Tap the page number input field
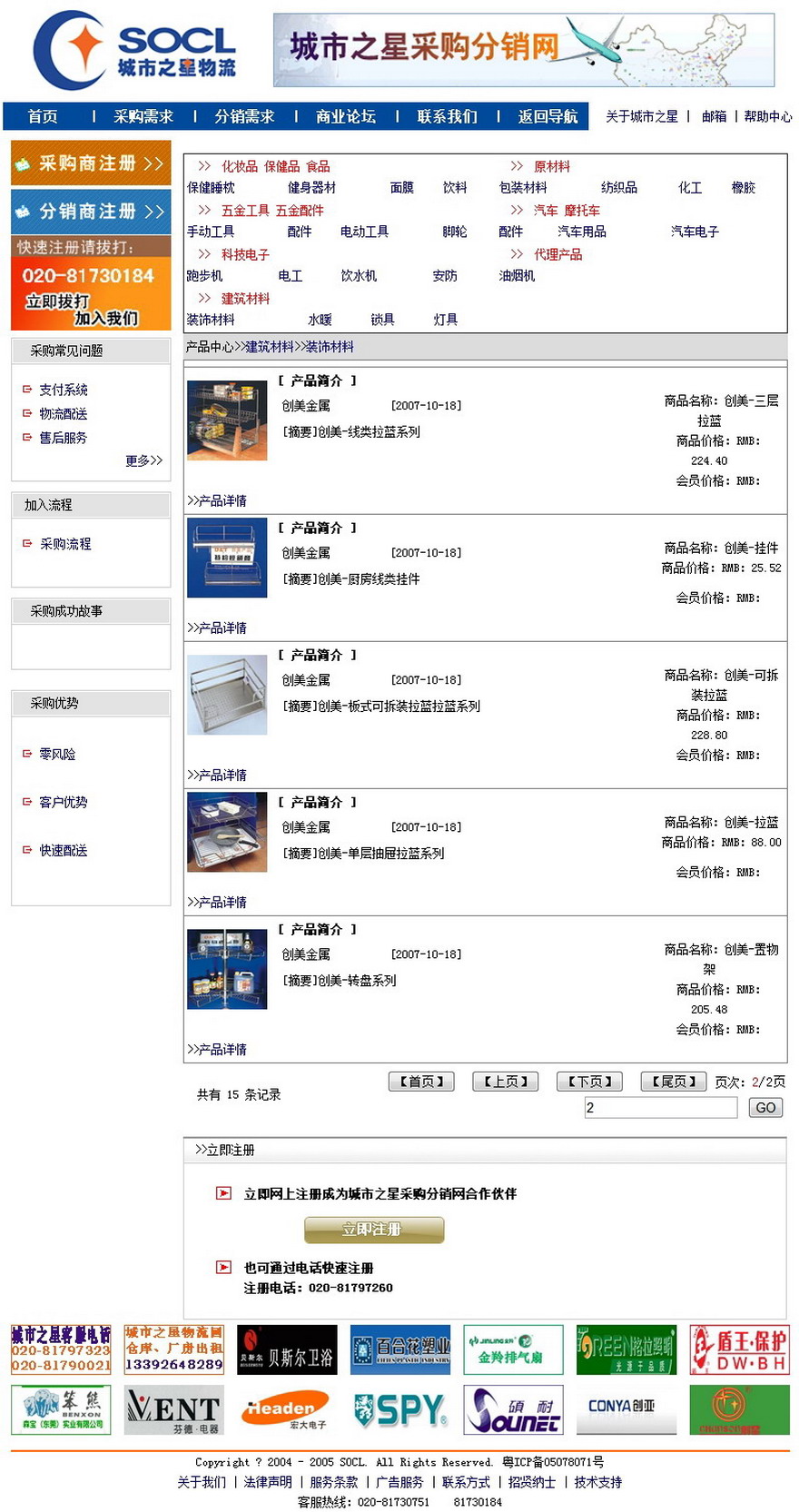This screenshot has height=1512, width=799. (x=660, y=1107)
